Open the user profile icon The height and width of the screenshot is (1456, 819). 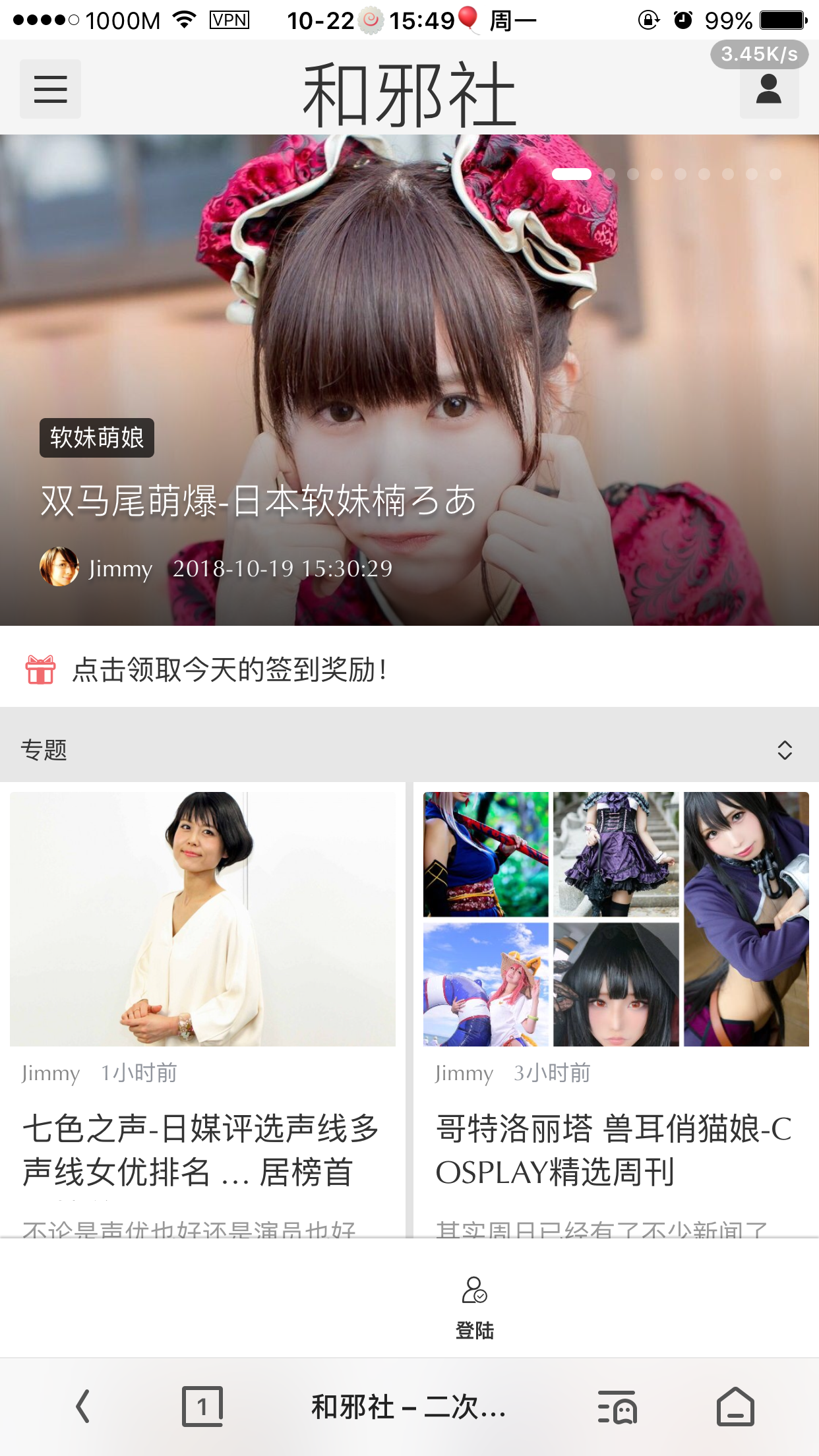pyautogui.click(x=768, y=90)
